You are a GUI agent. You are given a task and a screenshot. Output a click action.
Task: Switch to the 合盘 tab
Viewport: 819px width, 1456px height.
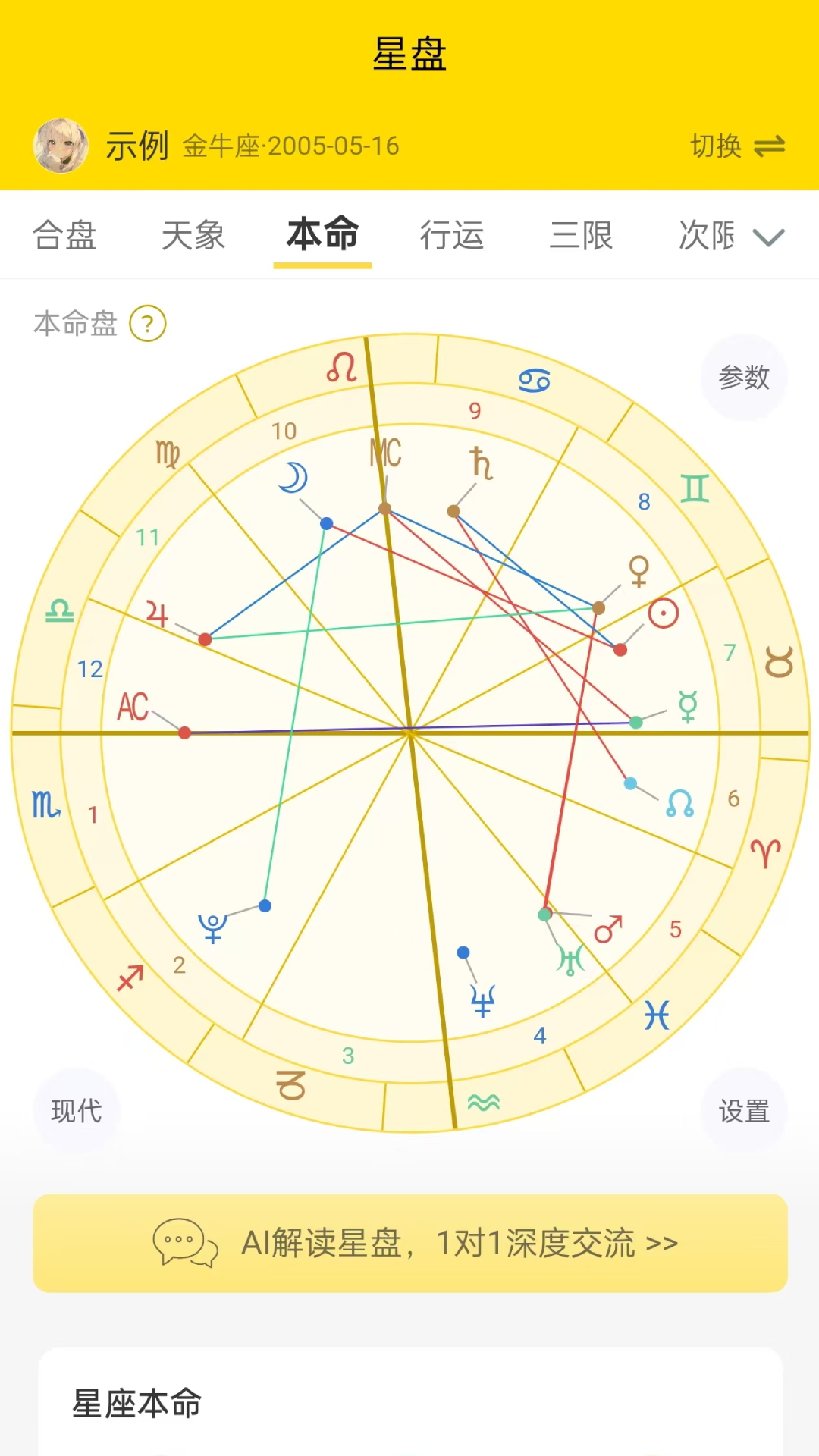tap(65, 235)
